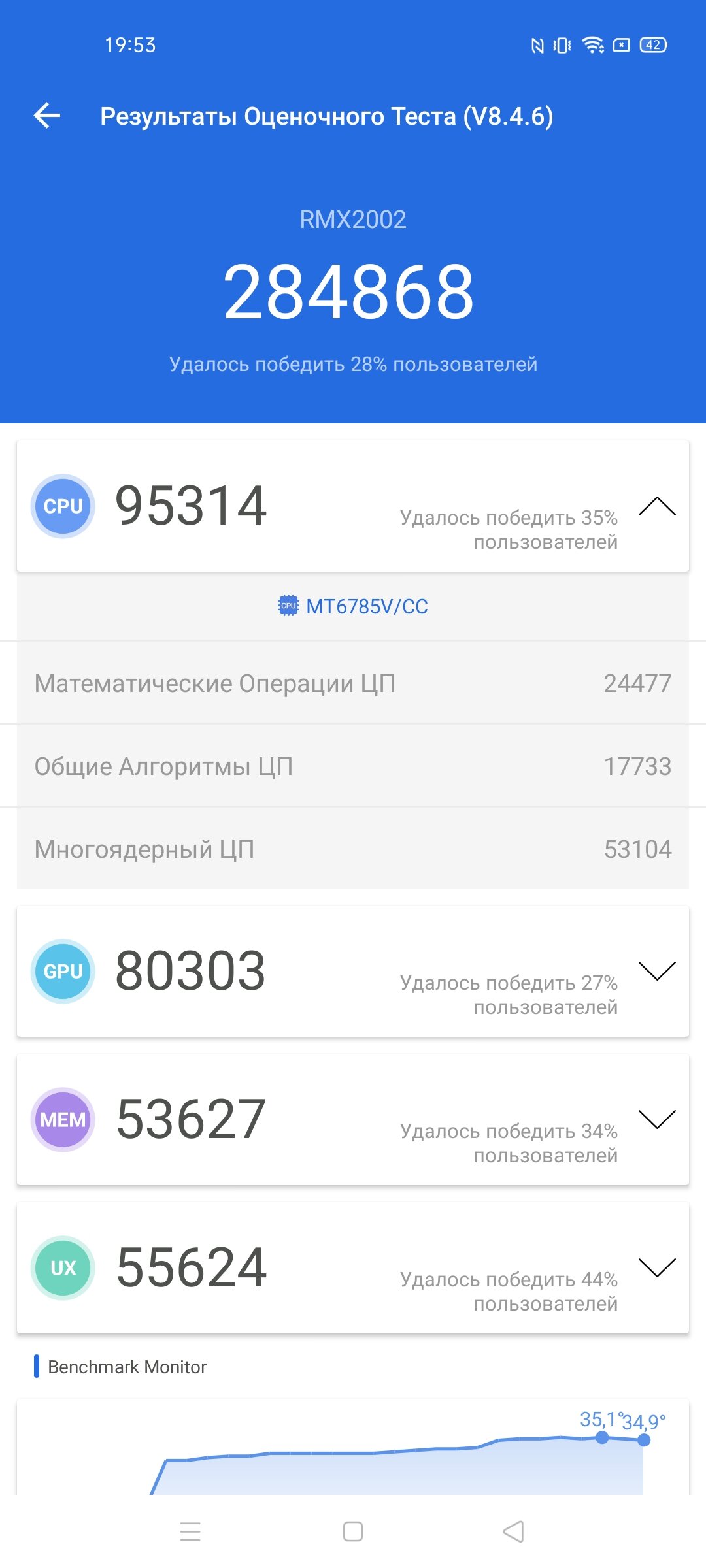Expand the MEM score details
This screenshot has height=1568, width=706.
(657, 1119)
